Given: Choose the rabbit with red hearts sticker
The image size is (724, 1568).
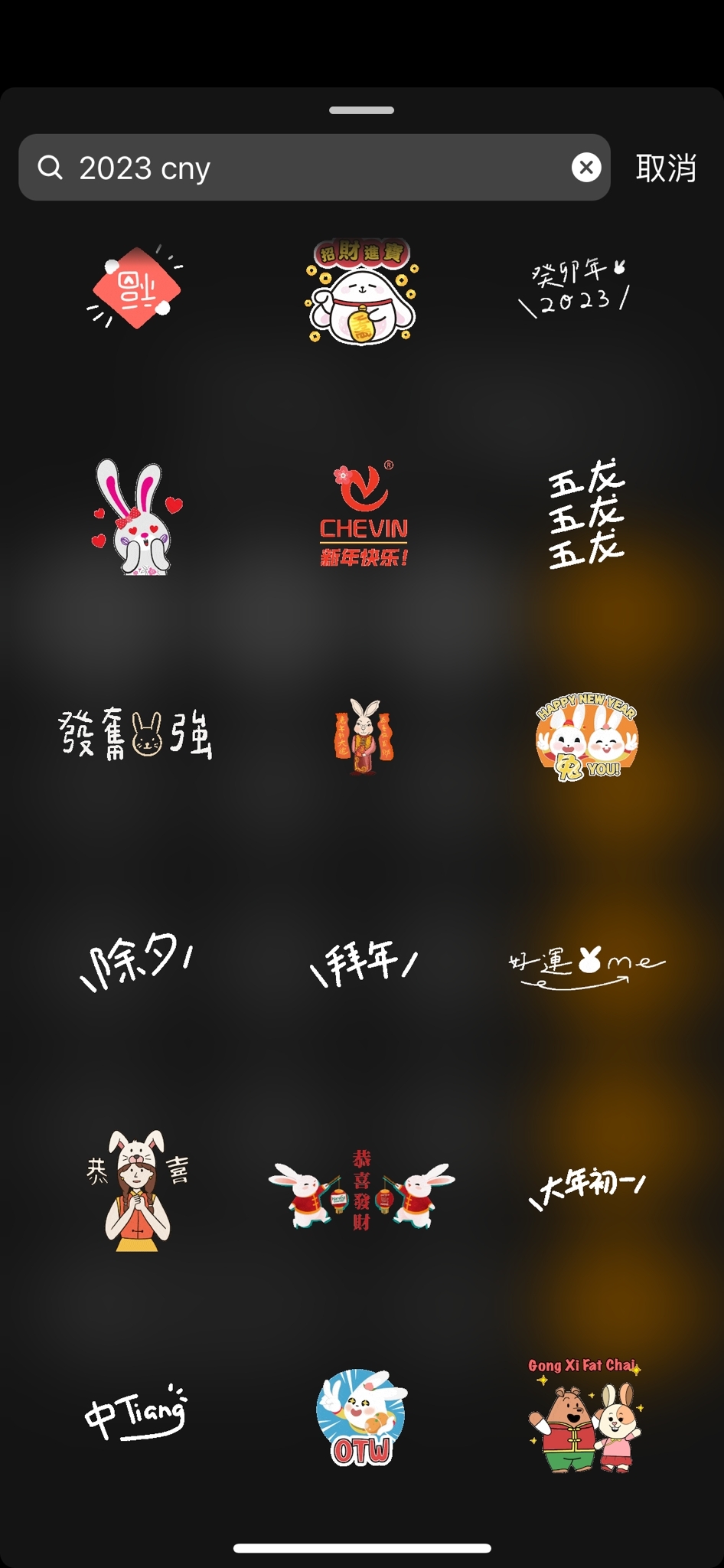Looking at the screenshot, I should click(137, 517).
